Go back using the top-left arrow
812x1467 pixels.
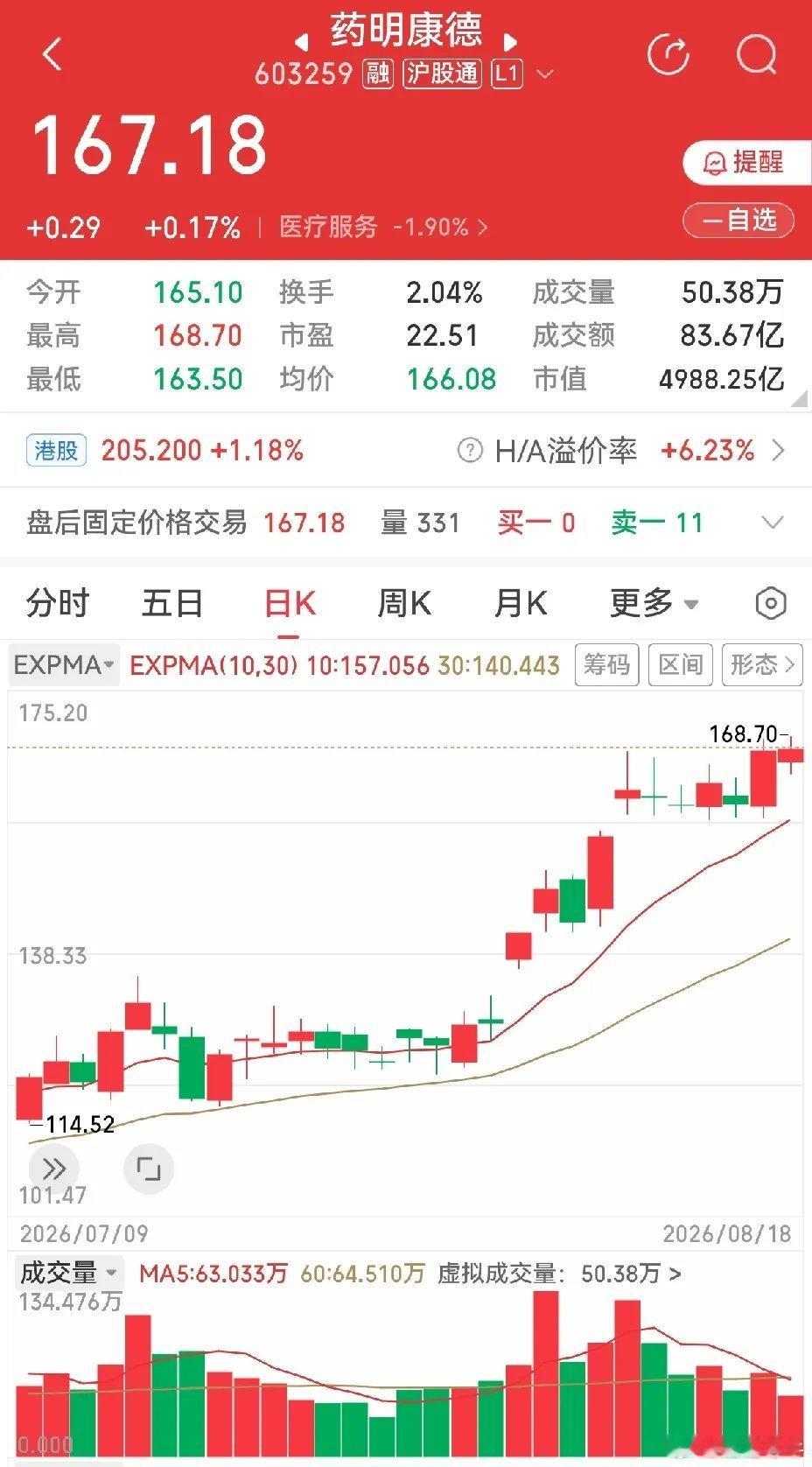tap(53, 54)
